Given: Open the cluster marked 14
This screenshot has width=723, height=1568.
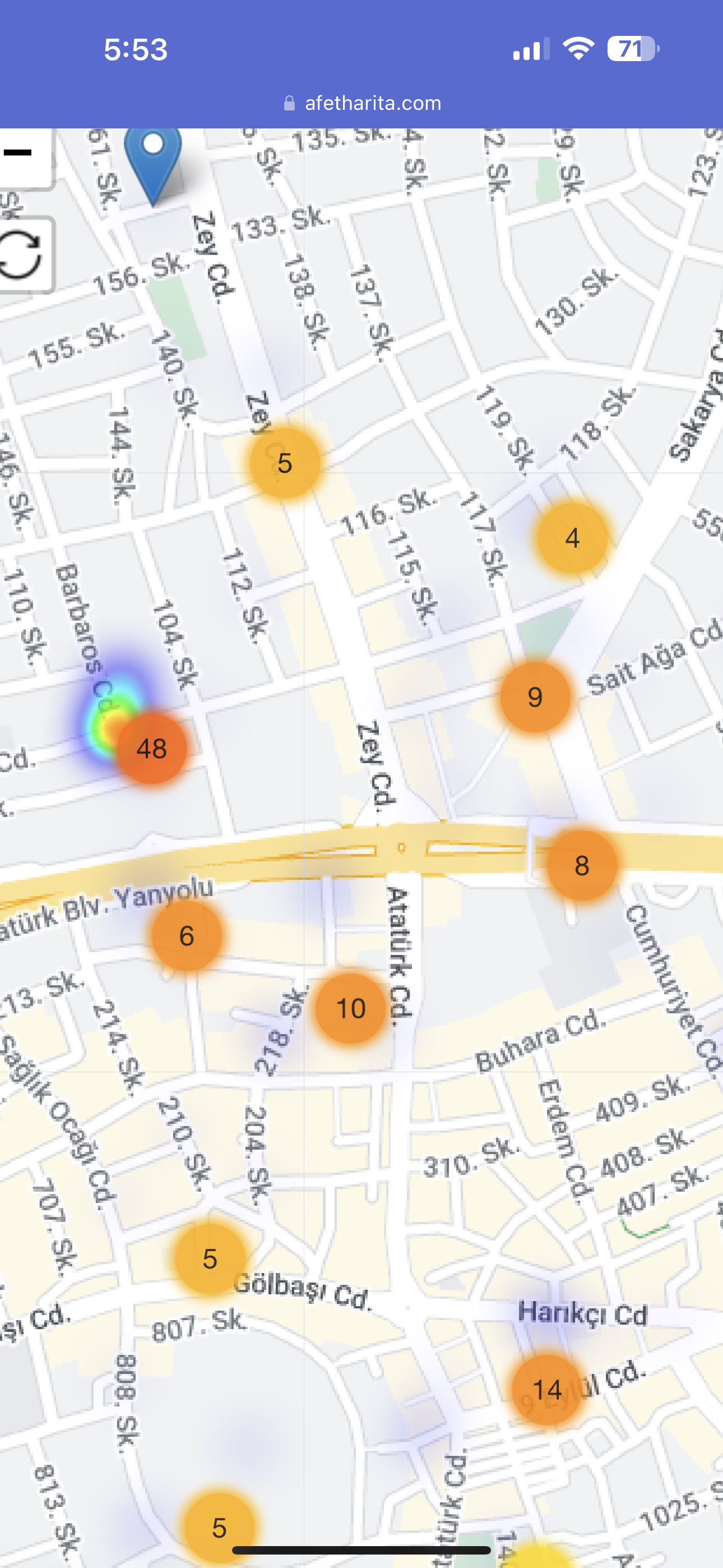Looking at the screenshot, I should pos(546,1390).
